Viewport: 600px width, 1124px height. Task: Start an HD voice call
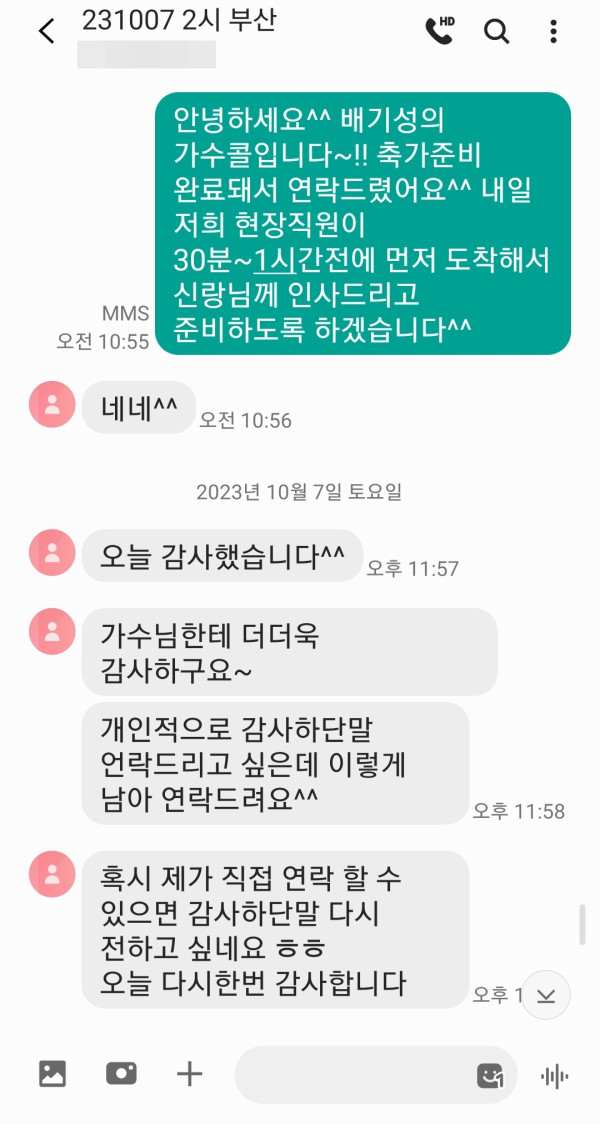coord(439,31)
